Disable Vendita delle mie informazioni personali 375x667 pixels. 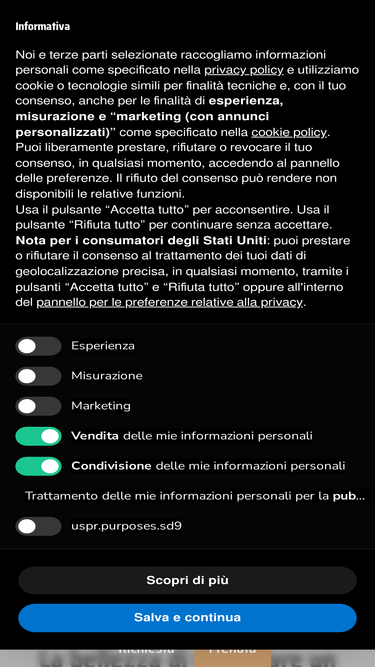point(39,436)
